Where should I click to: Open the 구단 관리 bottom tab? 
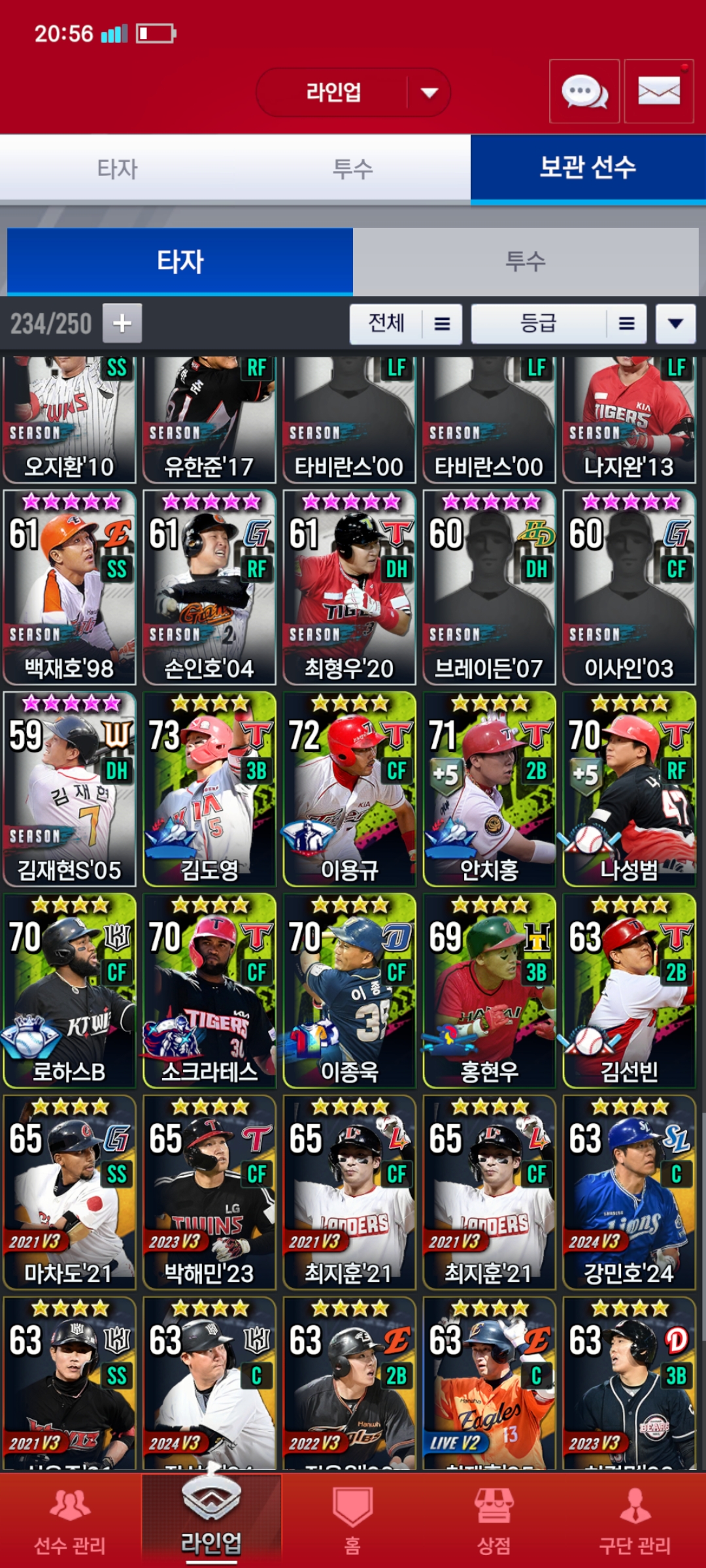[x=635, y=1521]
